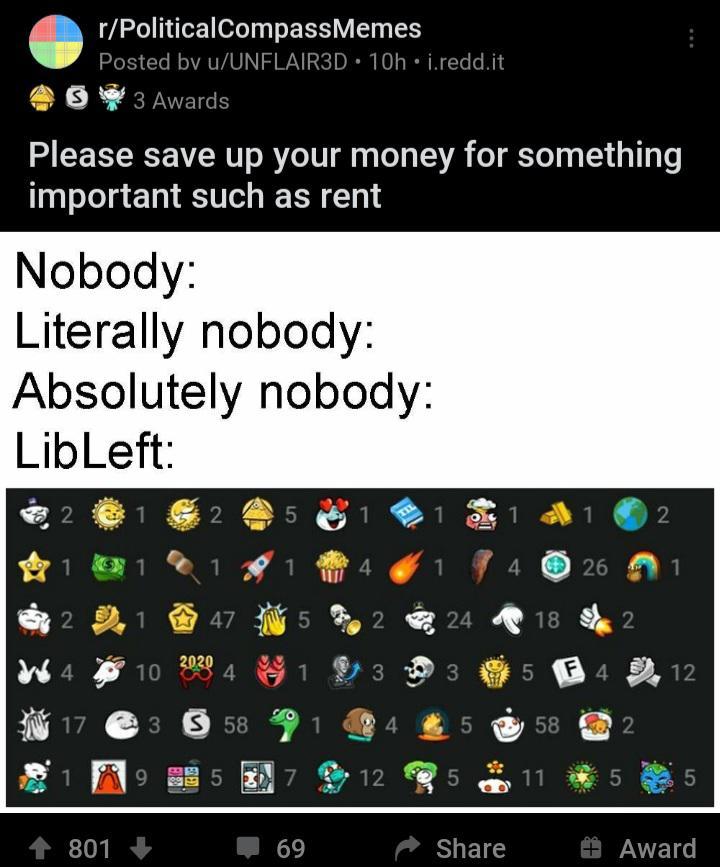Tap the subreddit avatar icon
Viewport: 720px width, 867px height.
[x=56, y=42]
